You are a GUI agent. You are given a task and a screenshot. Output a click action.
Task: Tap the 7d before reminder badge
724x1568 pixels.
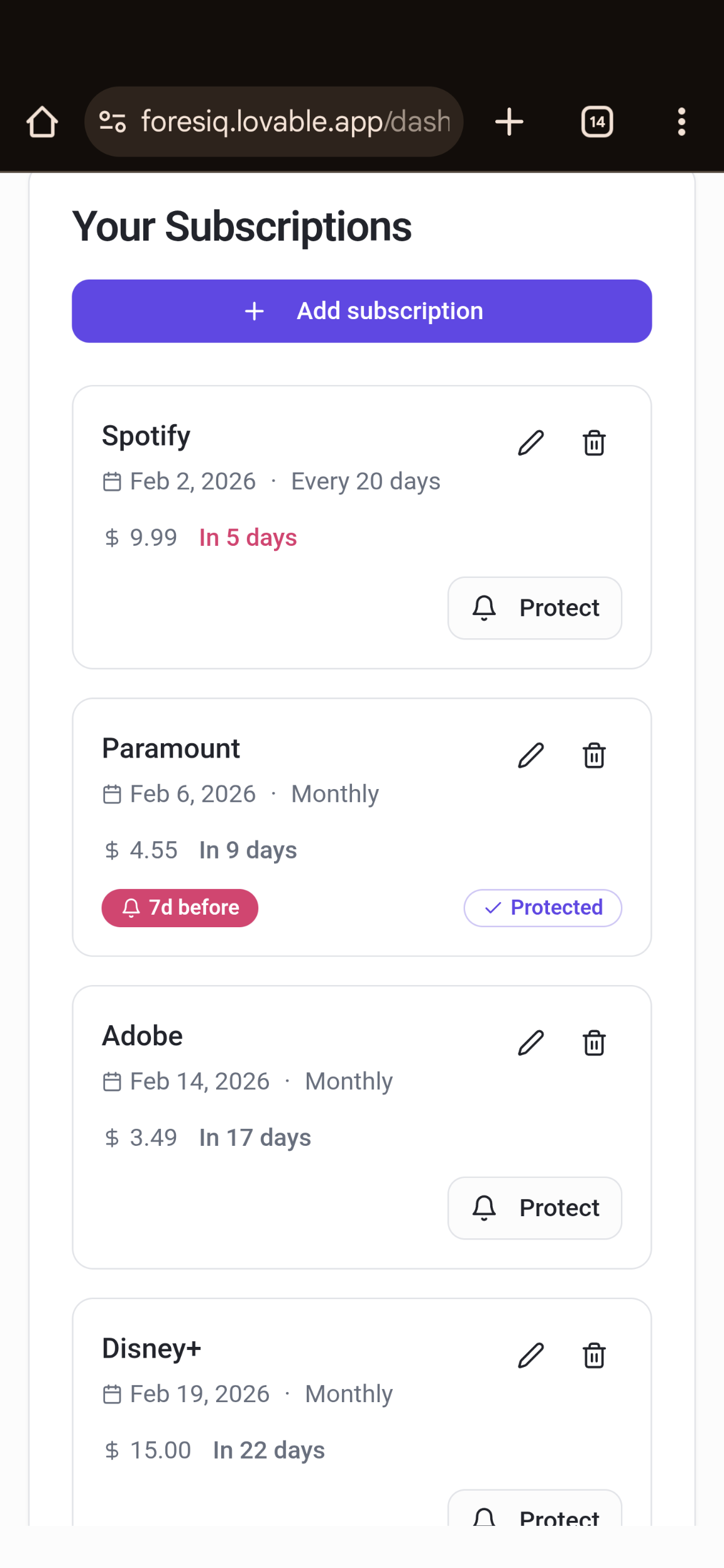click(x=180, y=907)
